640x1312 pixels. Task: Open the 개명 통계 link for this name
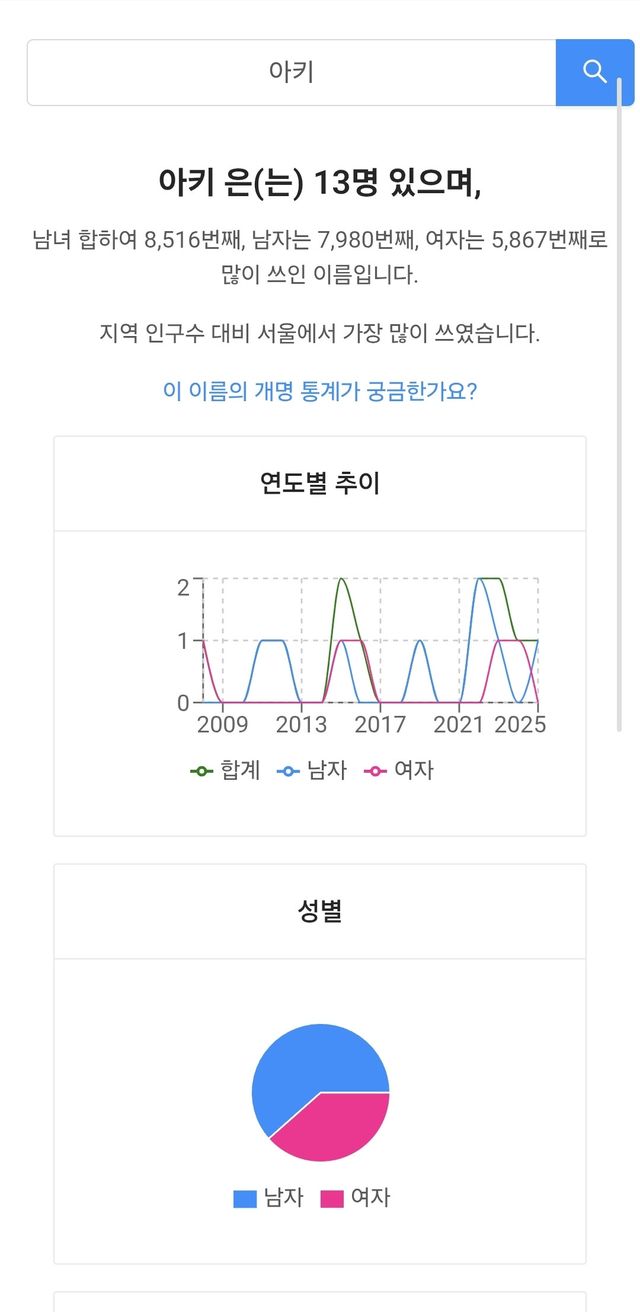tap(320, 390)
